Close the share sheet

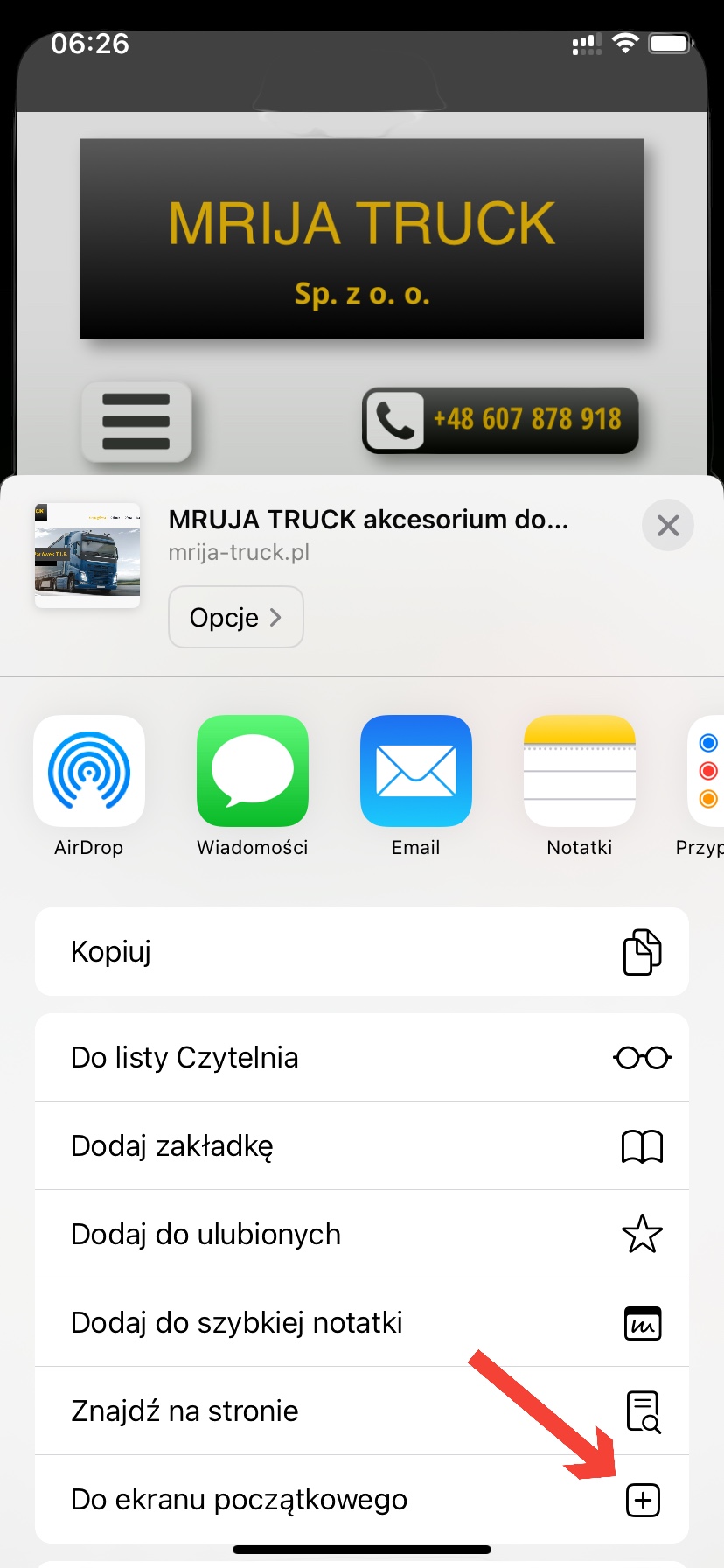point(668,525)
